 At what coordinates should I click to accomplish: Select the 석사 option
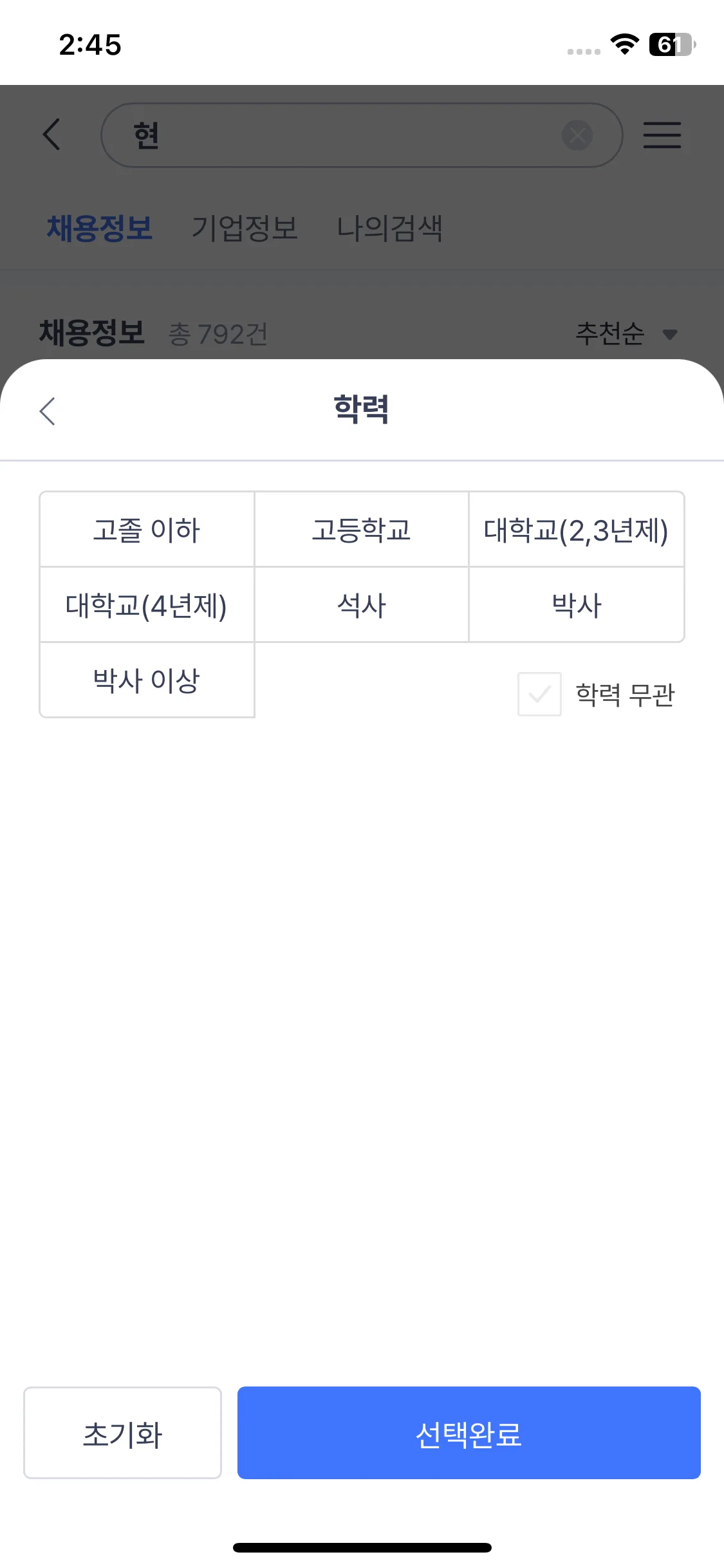coord(361,605)
